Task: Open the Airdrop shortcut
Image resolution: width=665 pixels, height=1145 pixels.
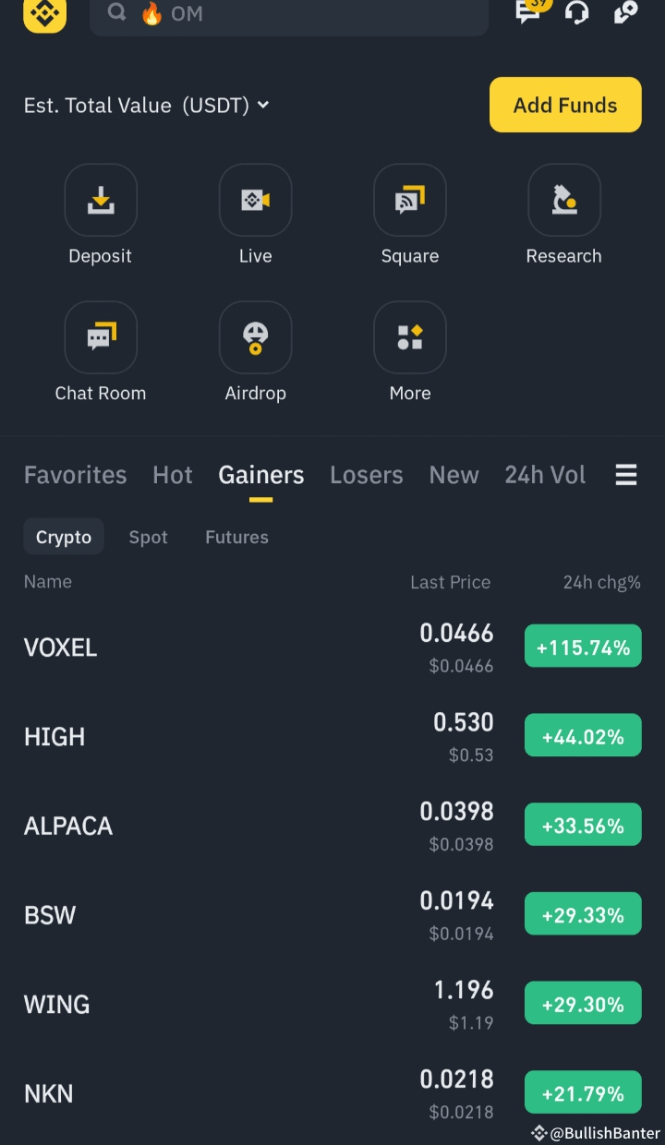Action: coord(255,338)
